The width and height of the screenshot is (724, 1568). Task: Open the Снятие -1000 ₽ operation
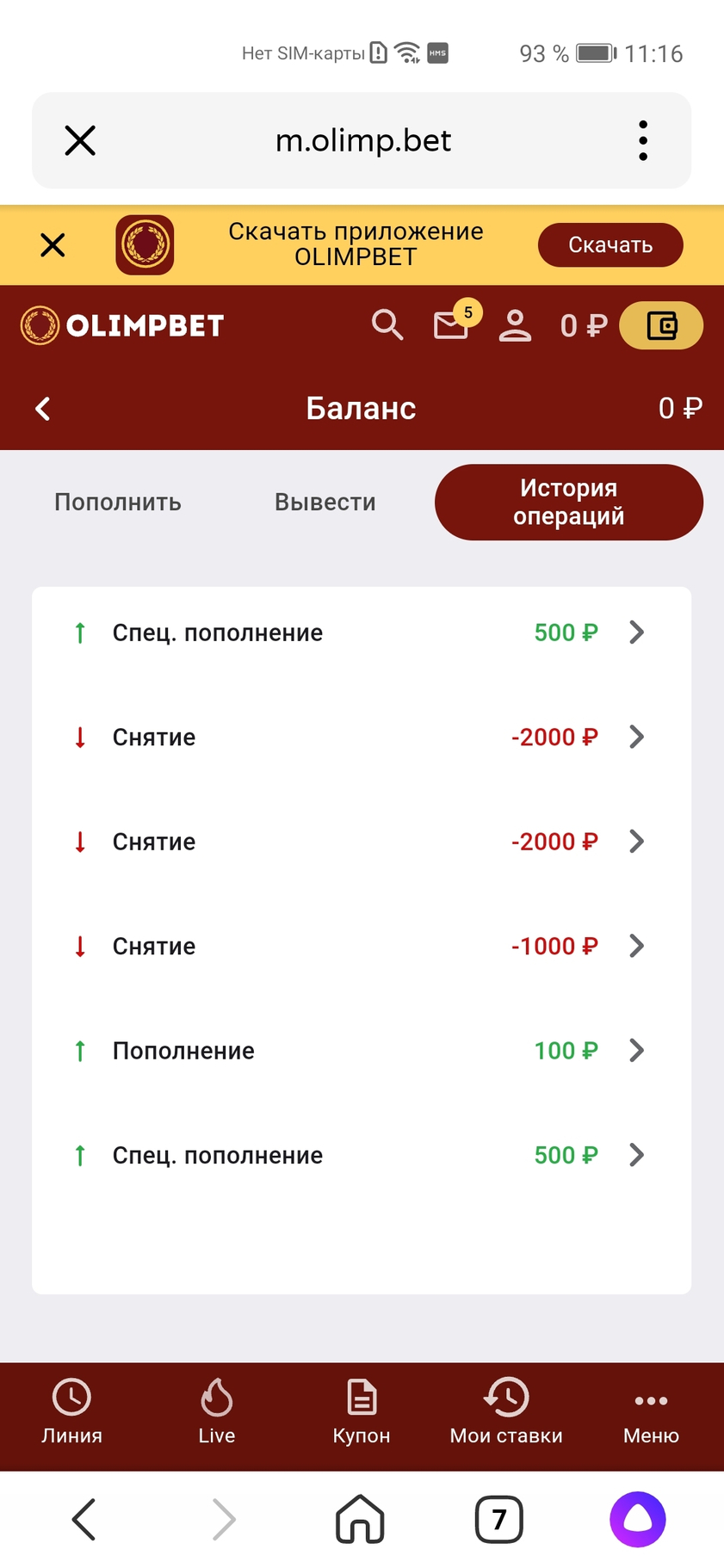pyautogui.click(x=362, y=946)
